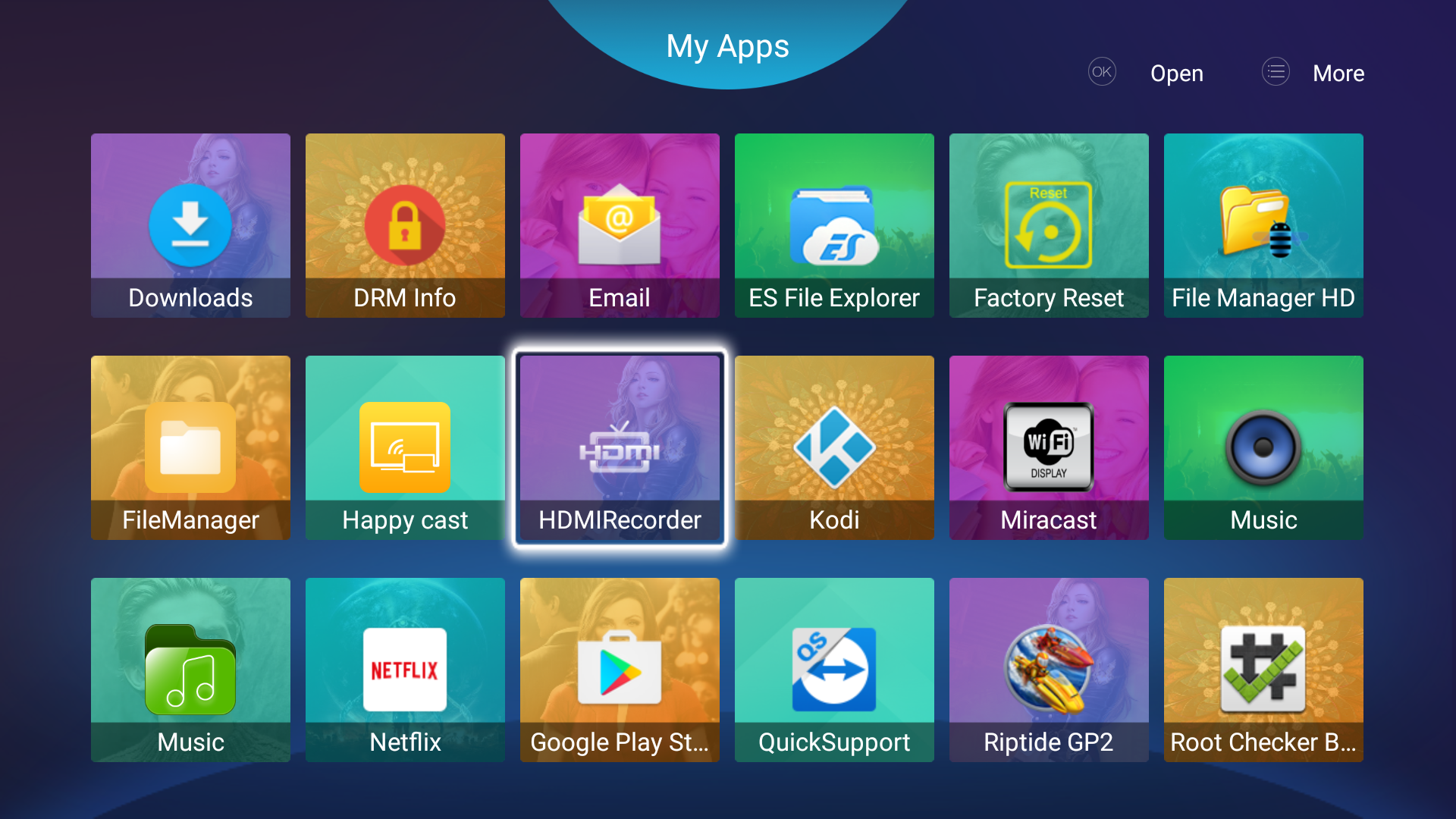Launch ES File Explorer
The height and width of the screenshot is (819, 1456).
click(834, 225)
